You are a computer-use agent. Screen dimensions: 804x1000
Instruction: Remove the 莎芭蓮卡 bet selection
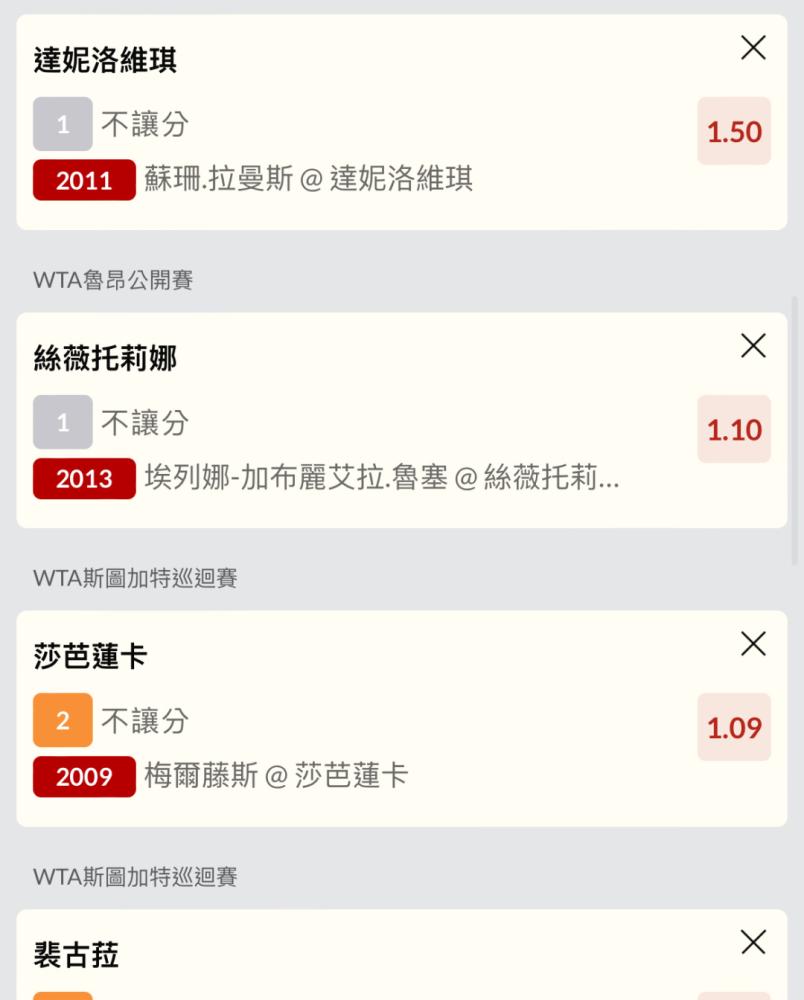(753, 644)
